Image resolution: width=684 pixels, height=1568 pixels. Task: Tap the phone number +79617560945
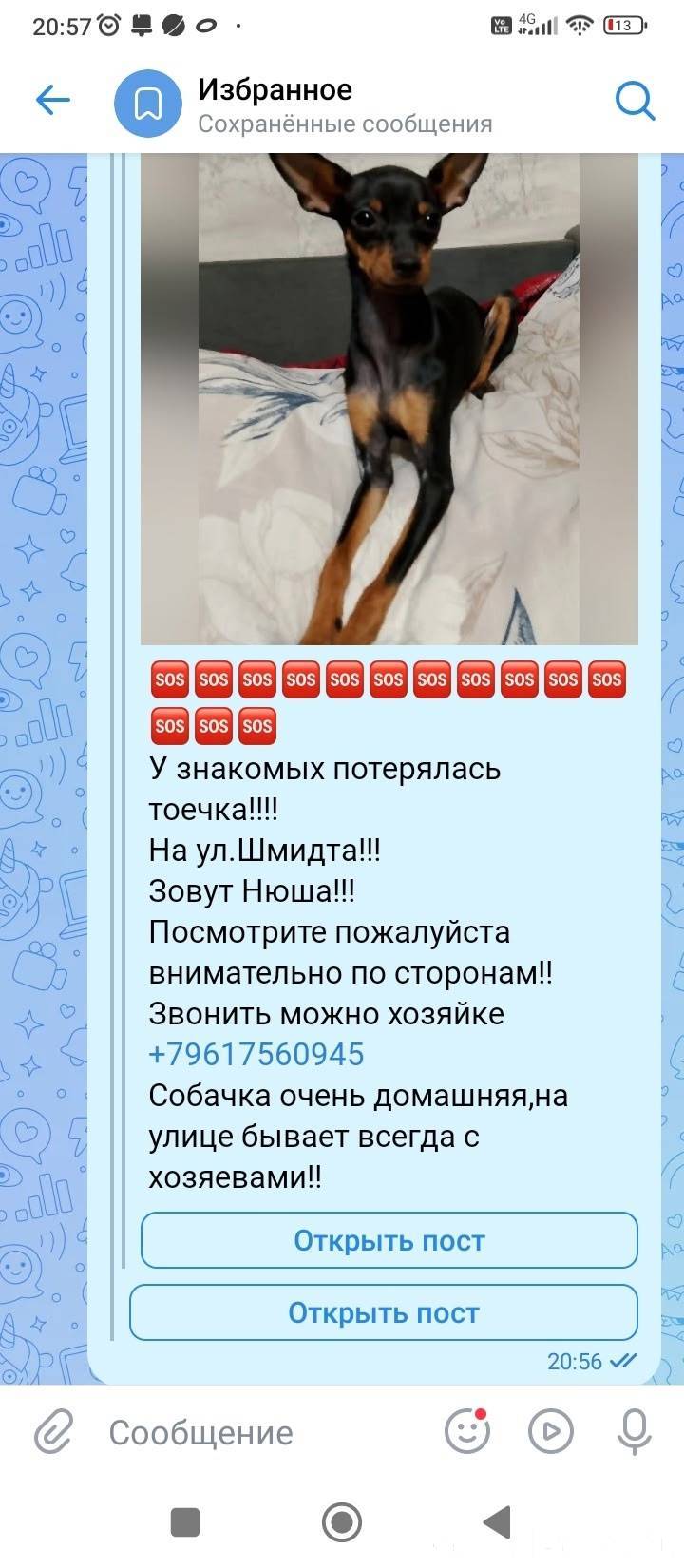pyautogui.click(x=256, y=1055)
